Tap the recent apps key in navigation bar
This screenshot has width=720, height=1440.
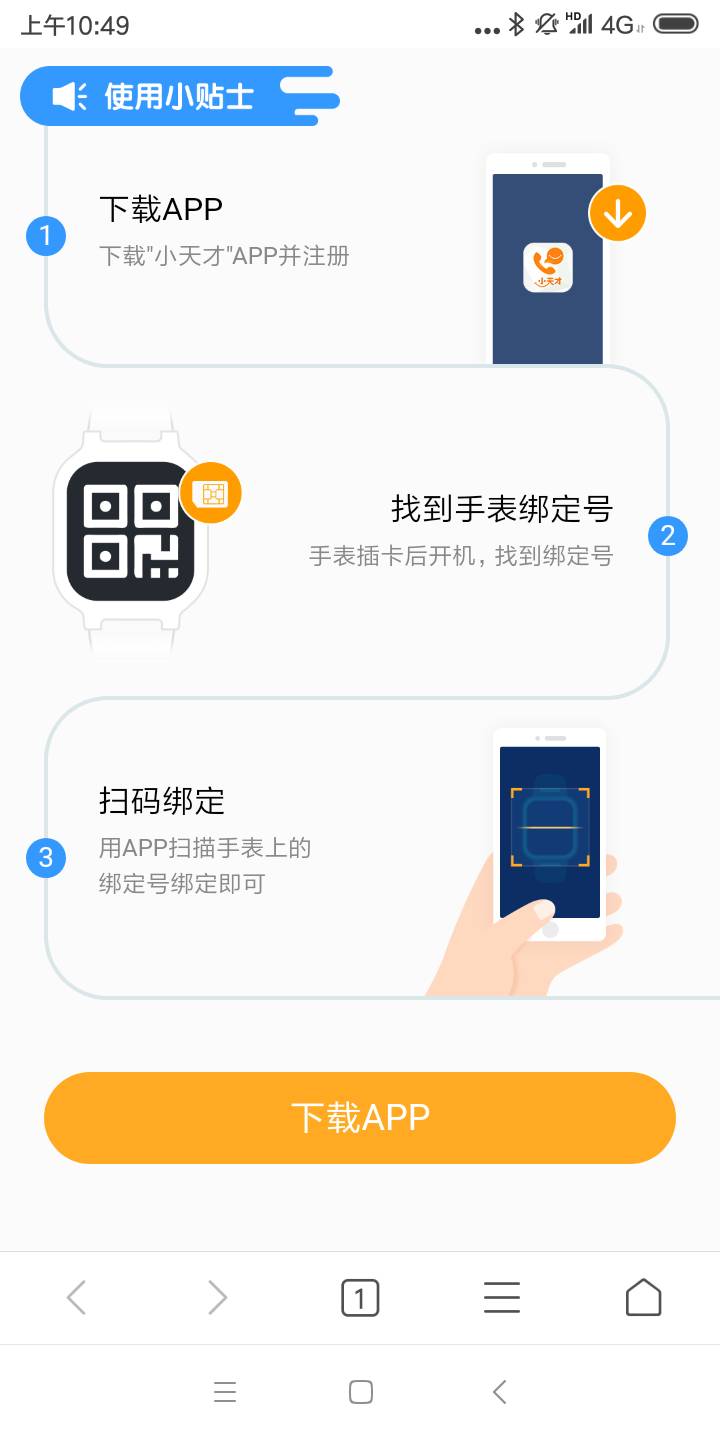pyautogui.click(x=225, y=1391)
